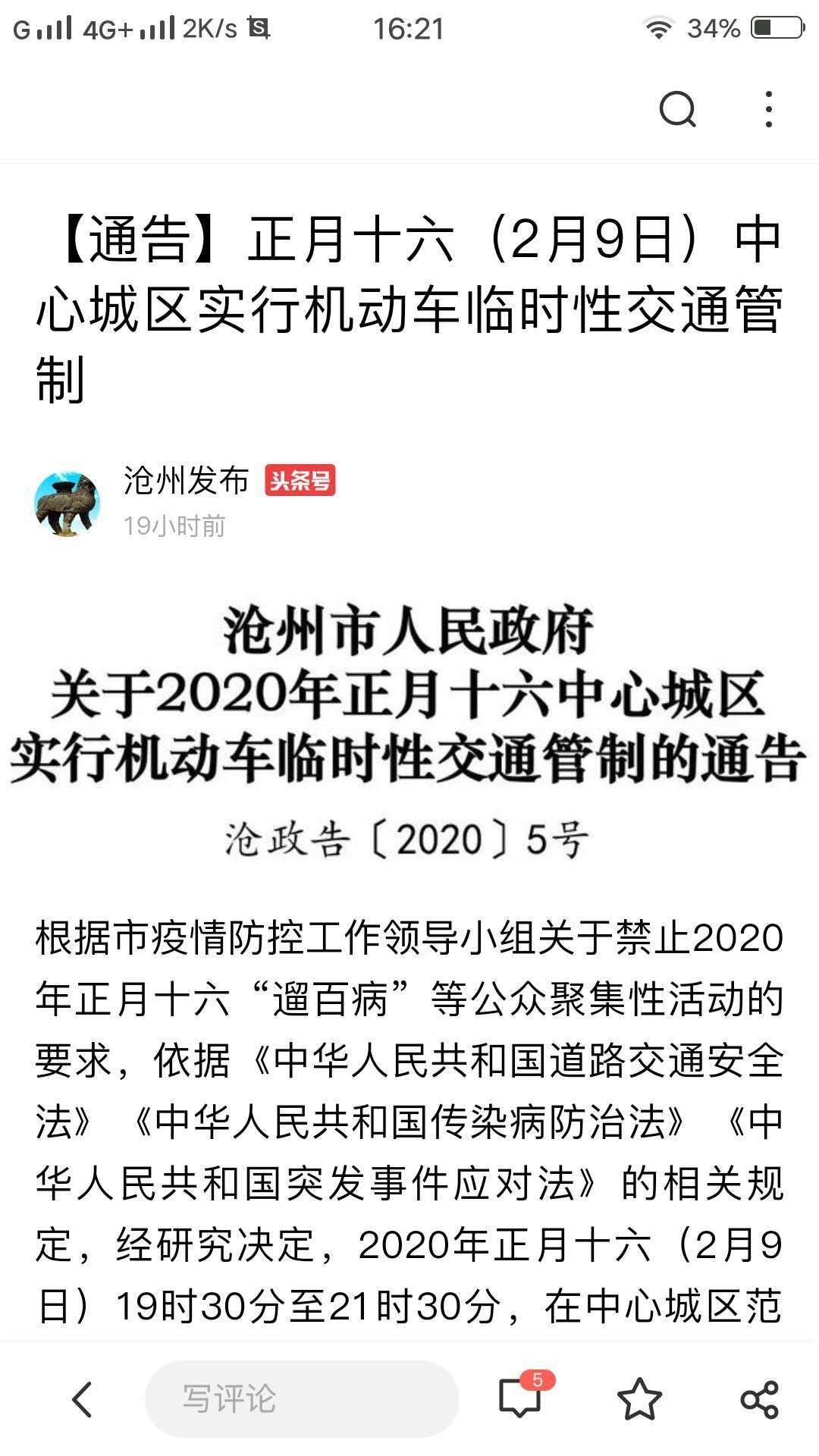View the comments via the bubble icon
This screenshot has height=1456, width=819.
[x=521, y=1398]
